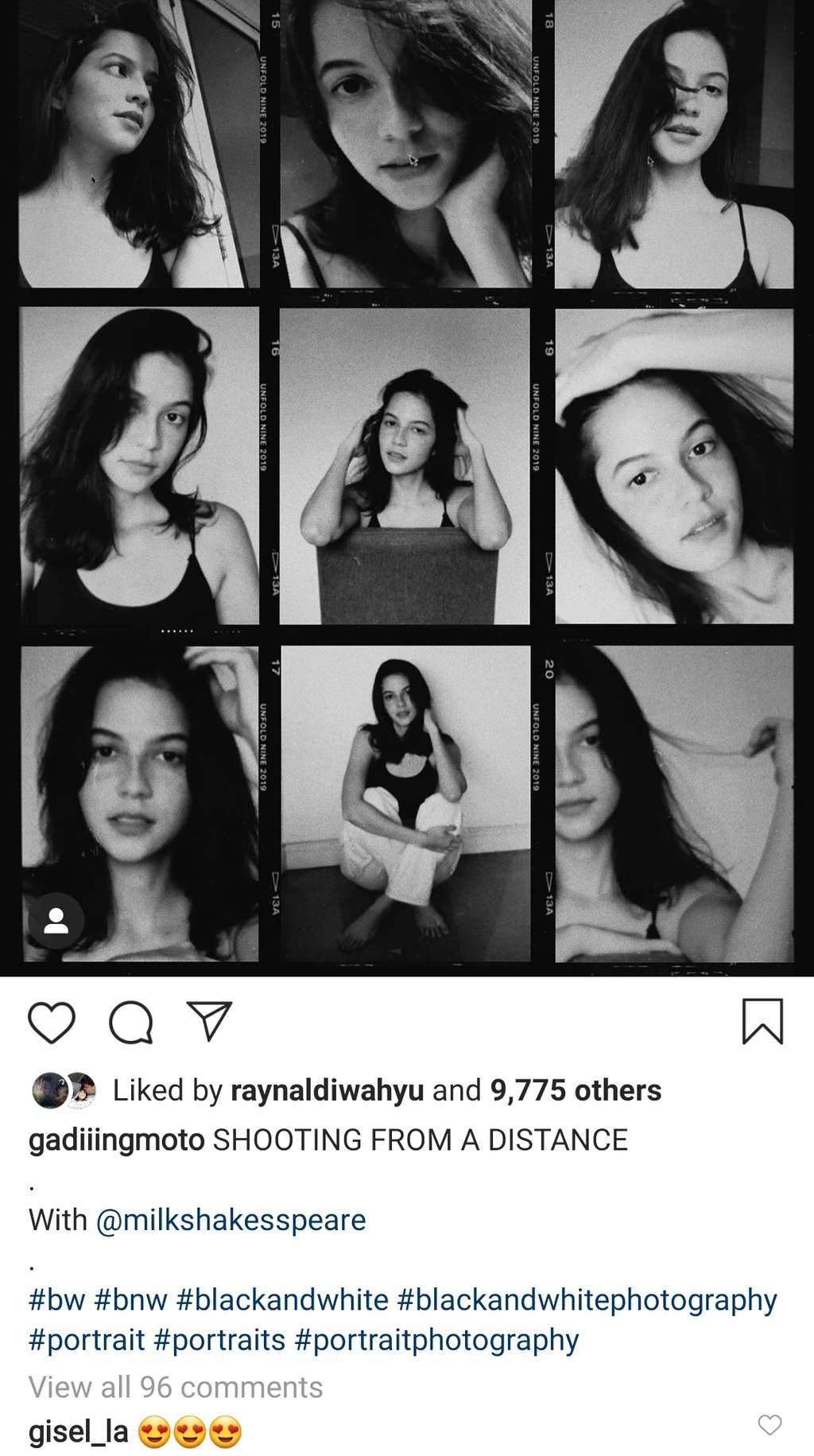
Task: Open the #portrait hashtag
Action: (x=87, y=1340)
